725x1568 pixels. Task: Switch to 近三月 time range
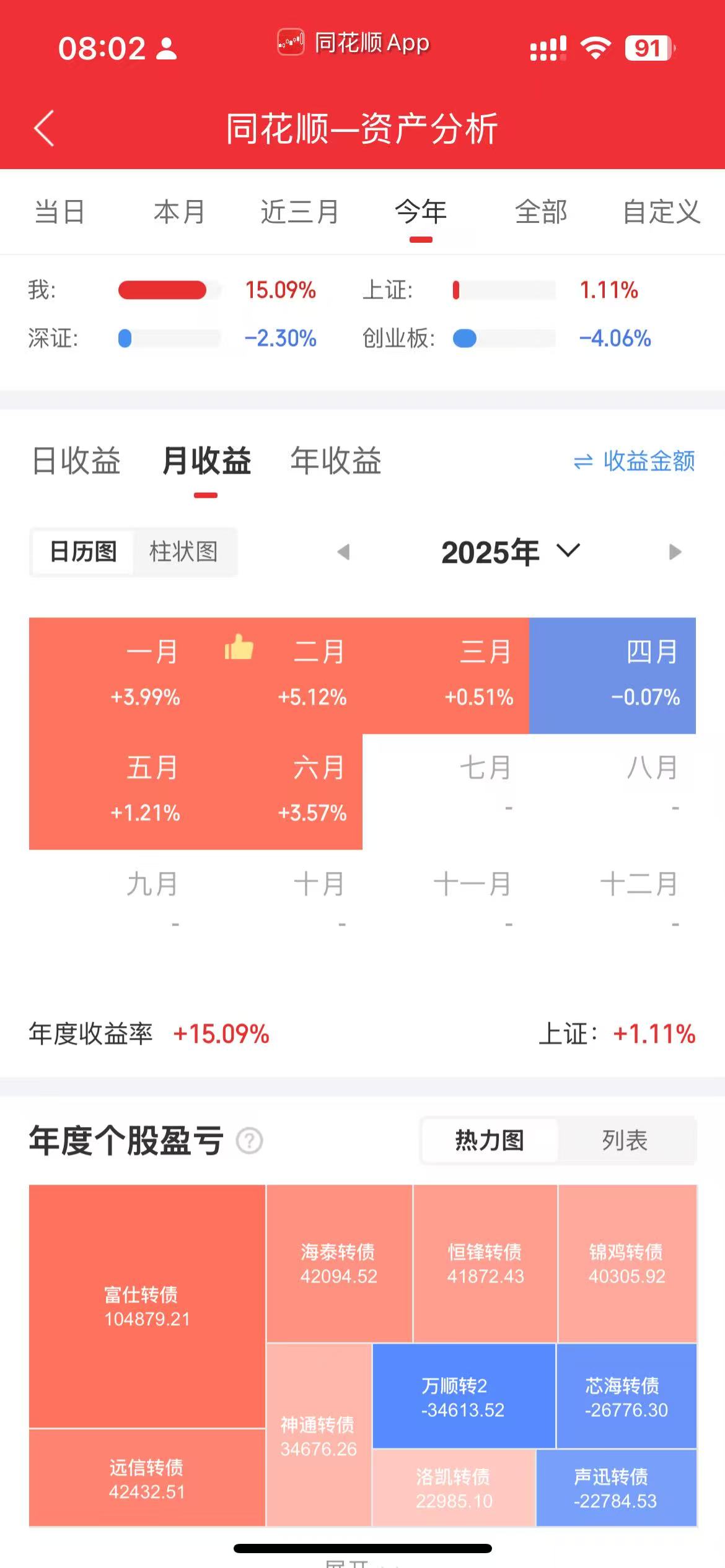click(299, 212)
